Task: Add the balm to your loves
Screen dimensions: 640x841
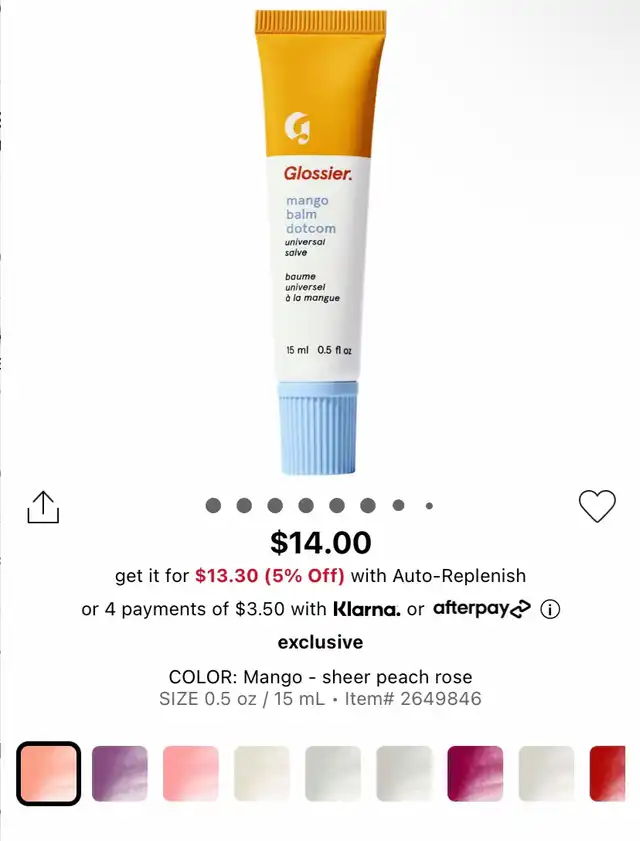Action: [597, 507]
